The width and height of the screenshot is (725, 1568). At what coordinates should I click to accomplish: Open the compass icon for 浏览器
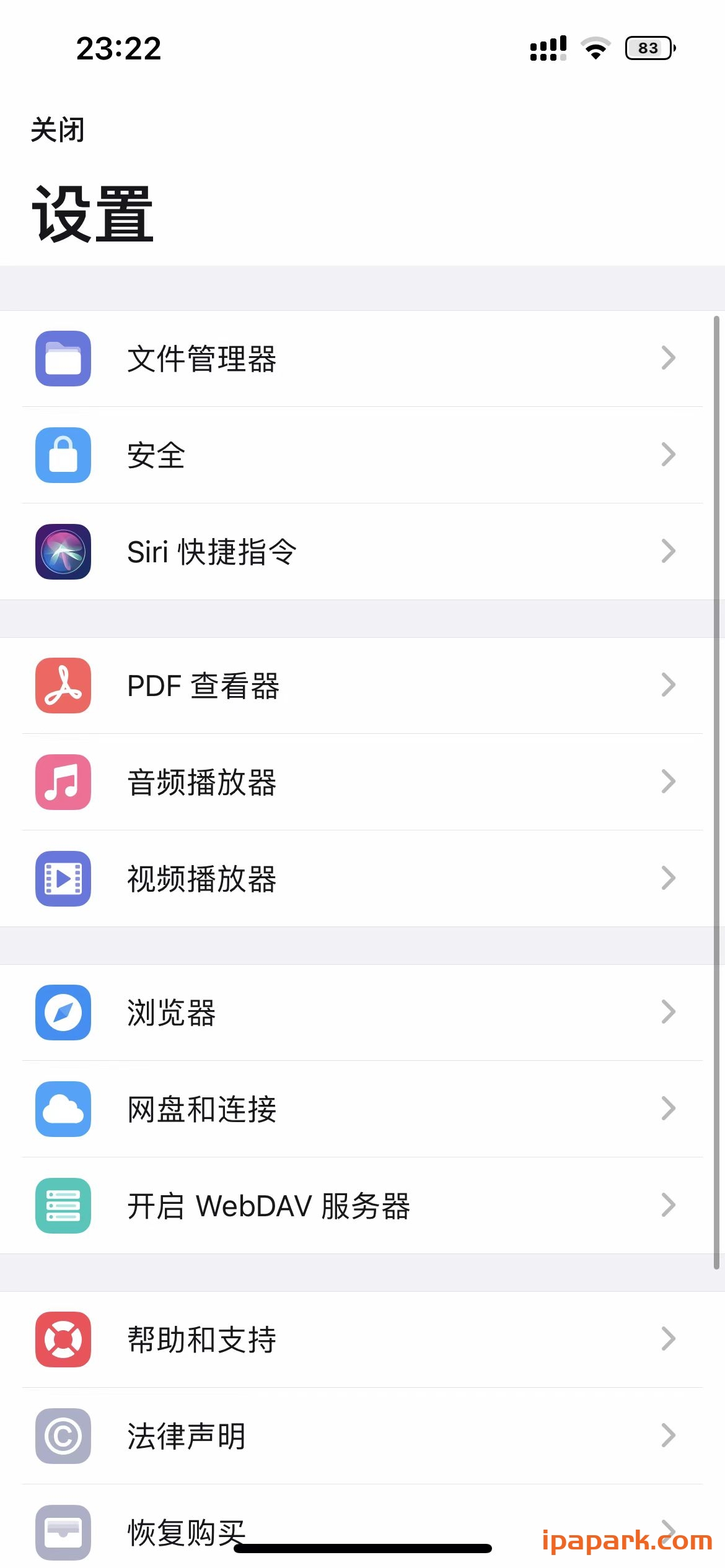click(x=63, y=1013)
